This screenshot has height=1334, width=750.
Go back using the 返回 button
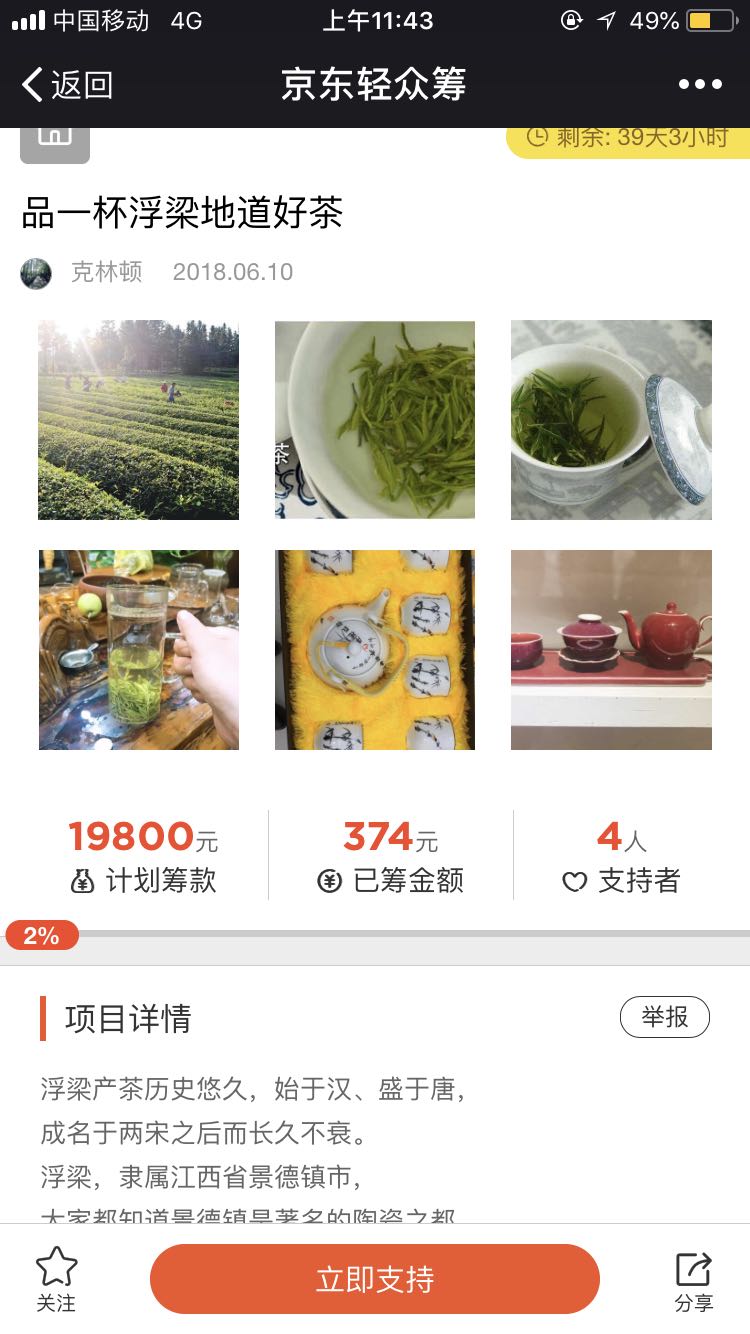coord(68,85)
